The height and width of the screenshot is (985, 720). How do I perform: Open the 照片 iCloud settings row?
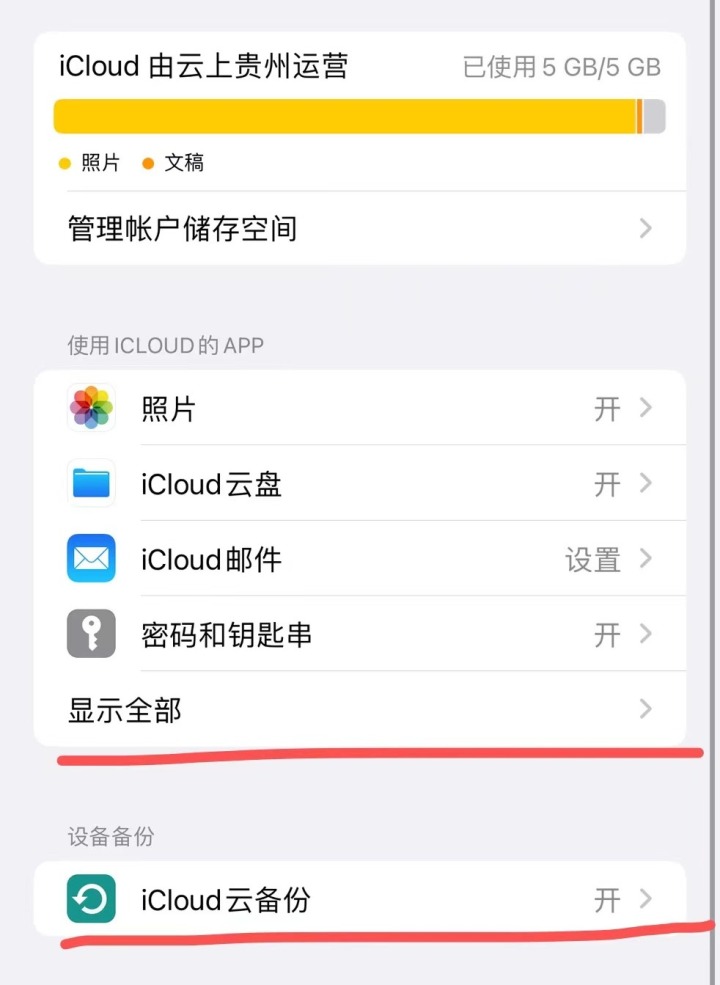[360, 408]
